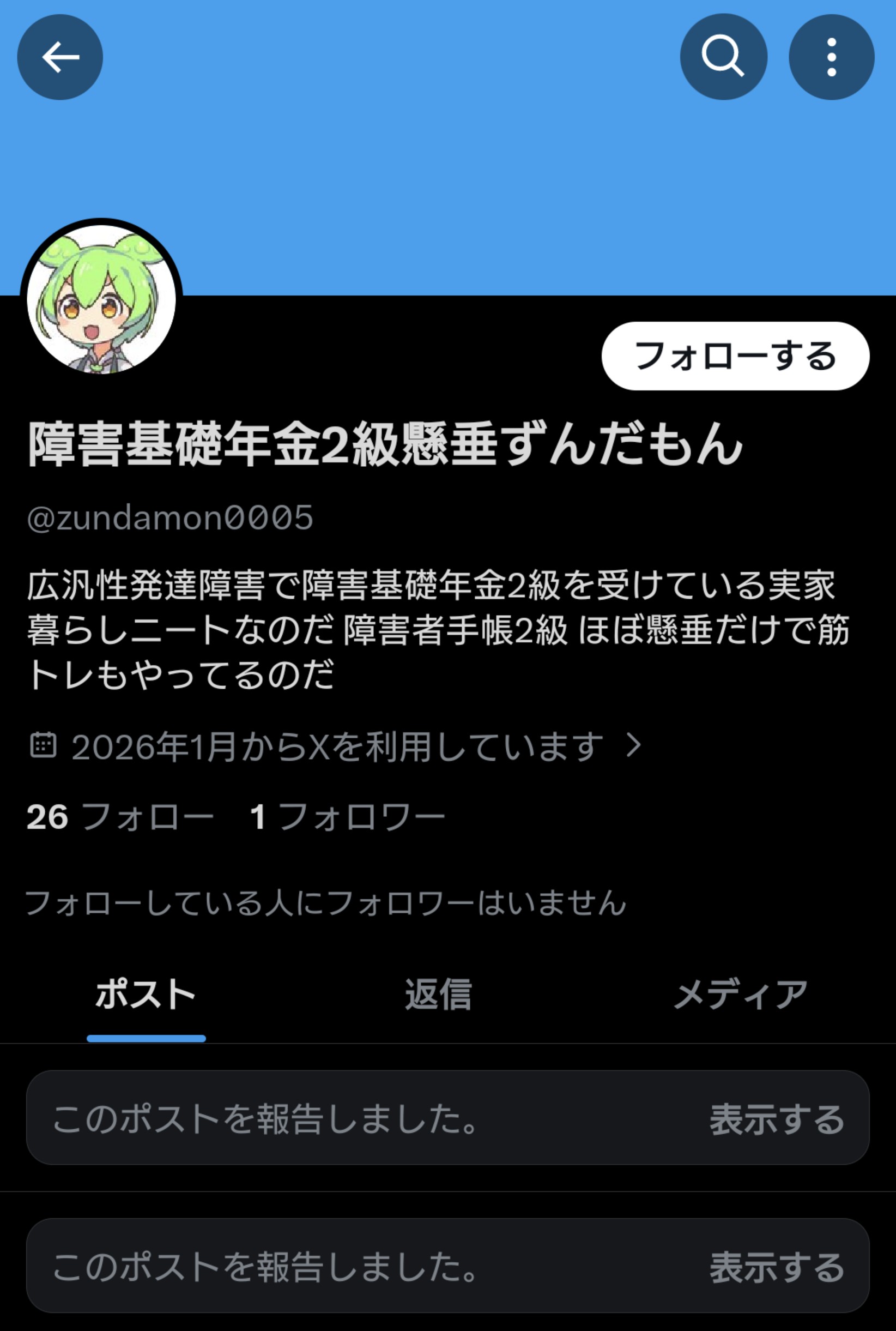The width and height of the screenshot is (896, 1331).
Task: Switch to the メディア tab
Action: click(740, 995)
